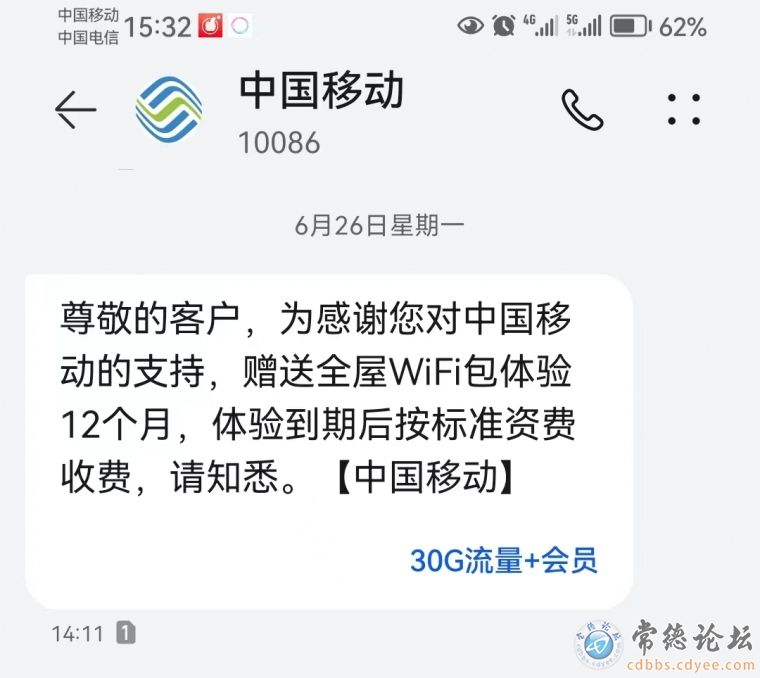
Task: Open the 30G流量+会员 link
Action: coord(503,560)
